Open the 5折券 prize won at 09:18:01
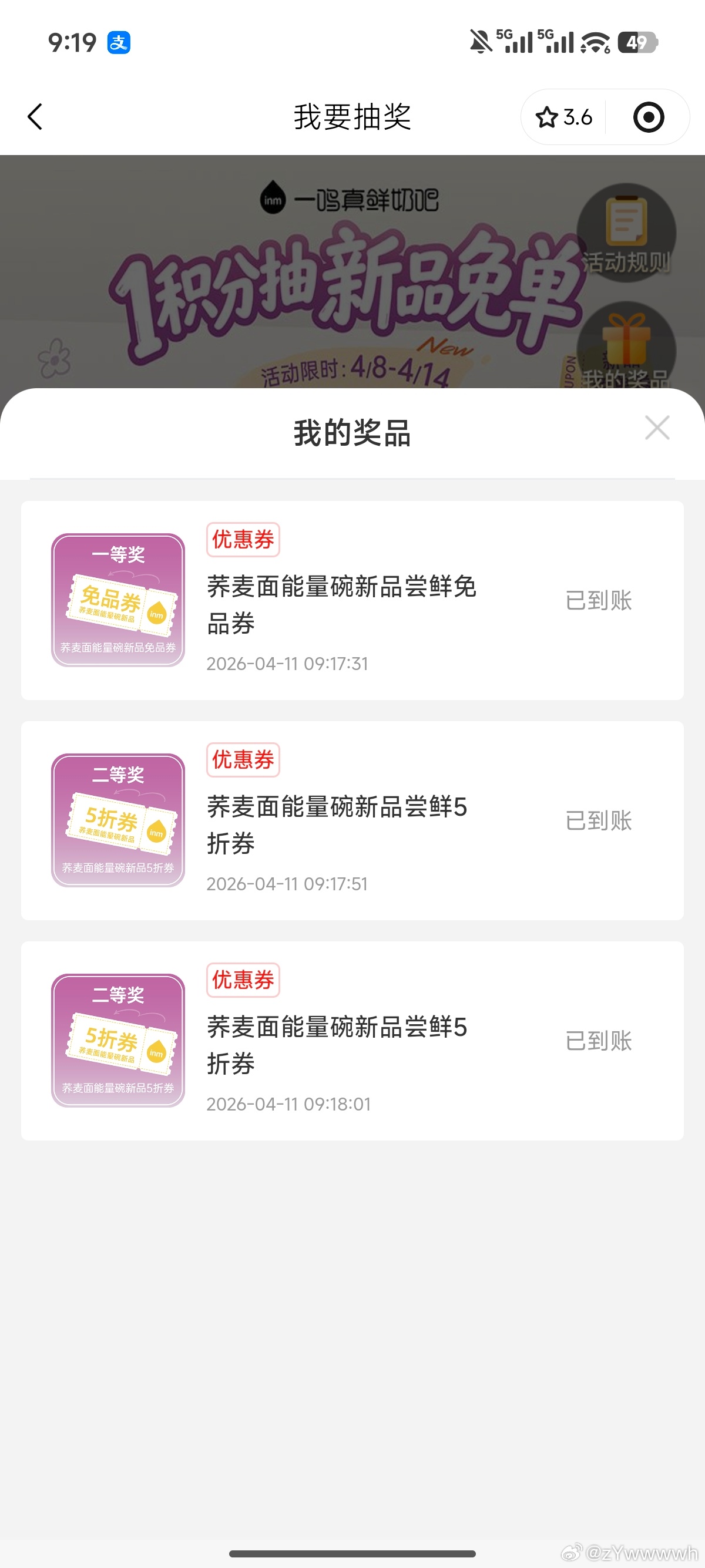The width and height of the screenshot is (705, 1568). (x=352, y=1041)
